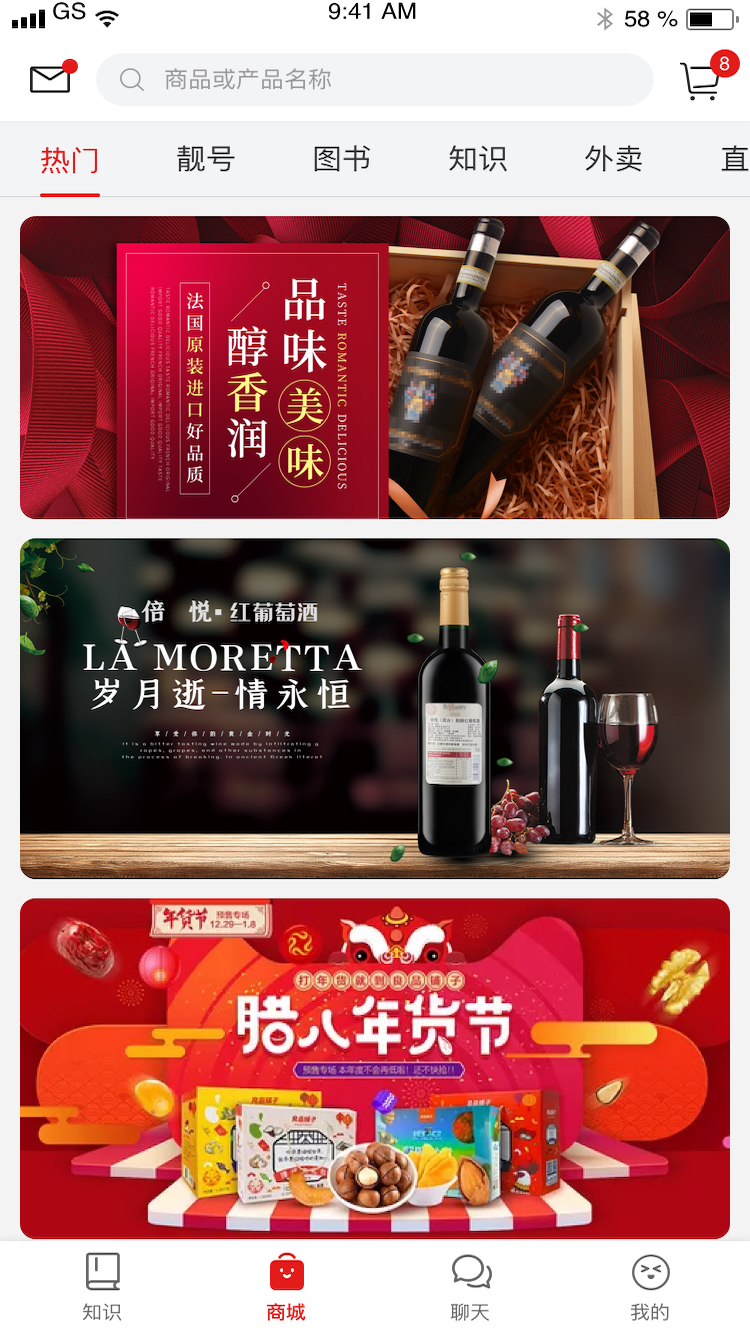Open the messages envelope icon
Image resolution: width=750 pixels, height=1334 pixels.
pos(50,79)
